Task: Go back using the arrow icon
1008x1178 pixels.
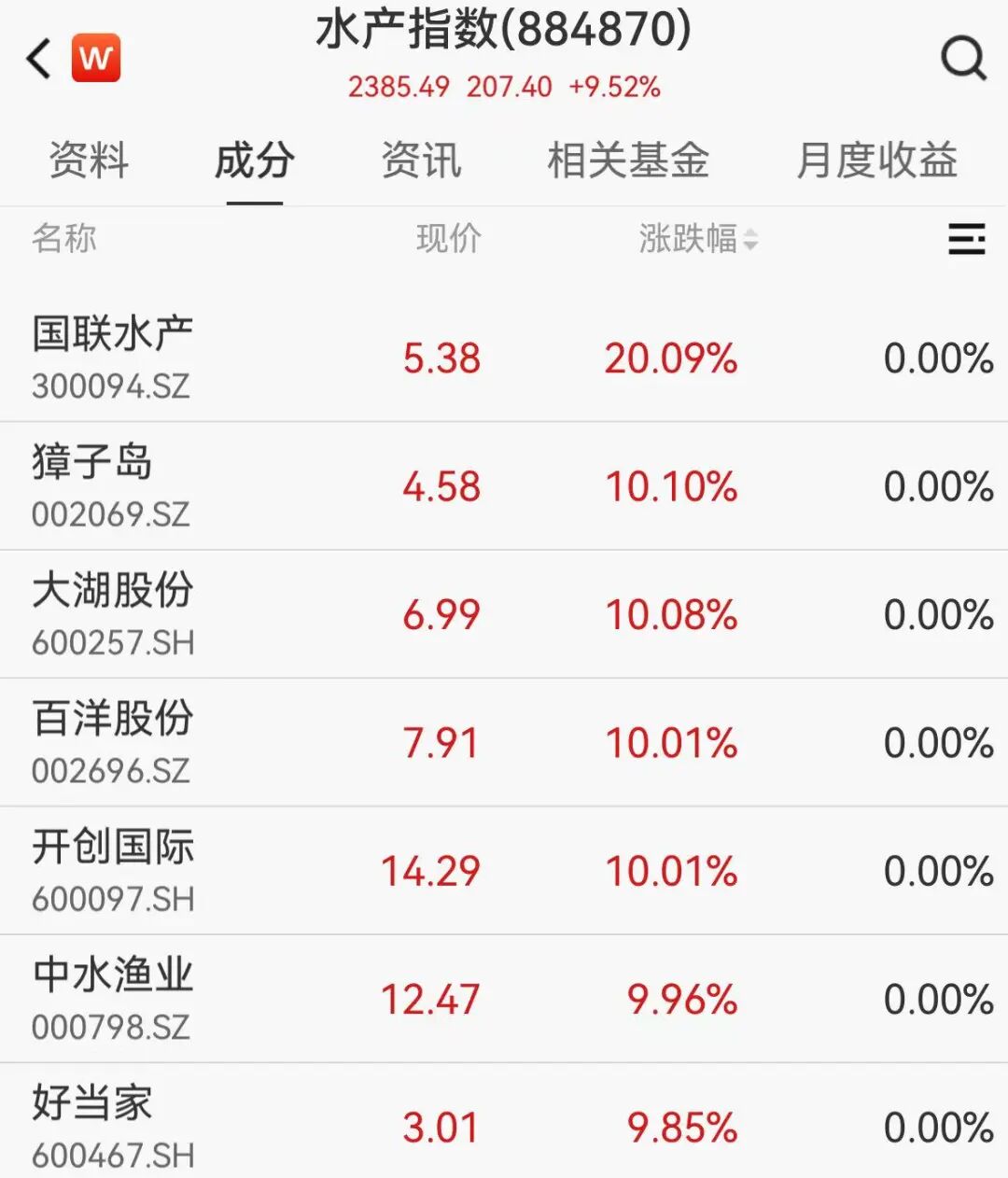Action: (39, 59)
